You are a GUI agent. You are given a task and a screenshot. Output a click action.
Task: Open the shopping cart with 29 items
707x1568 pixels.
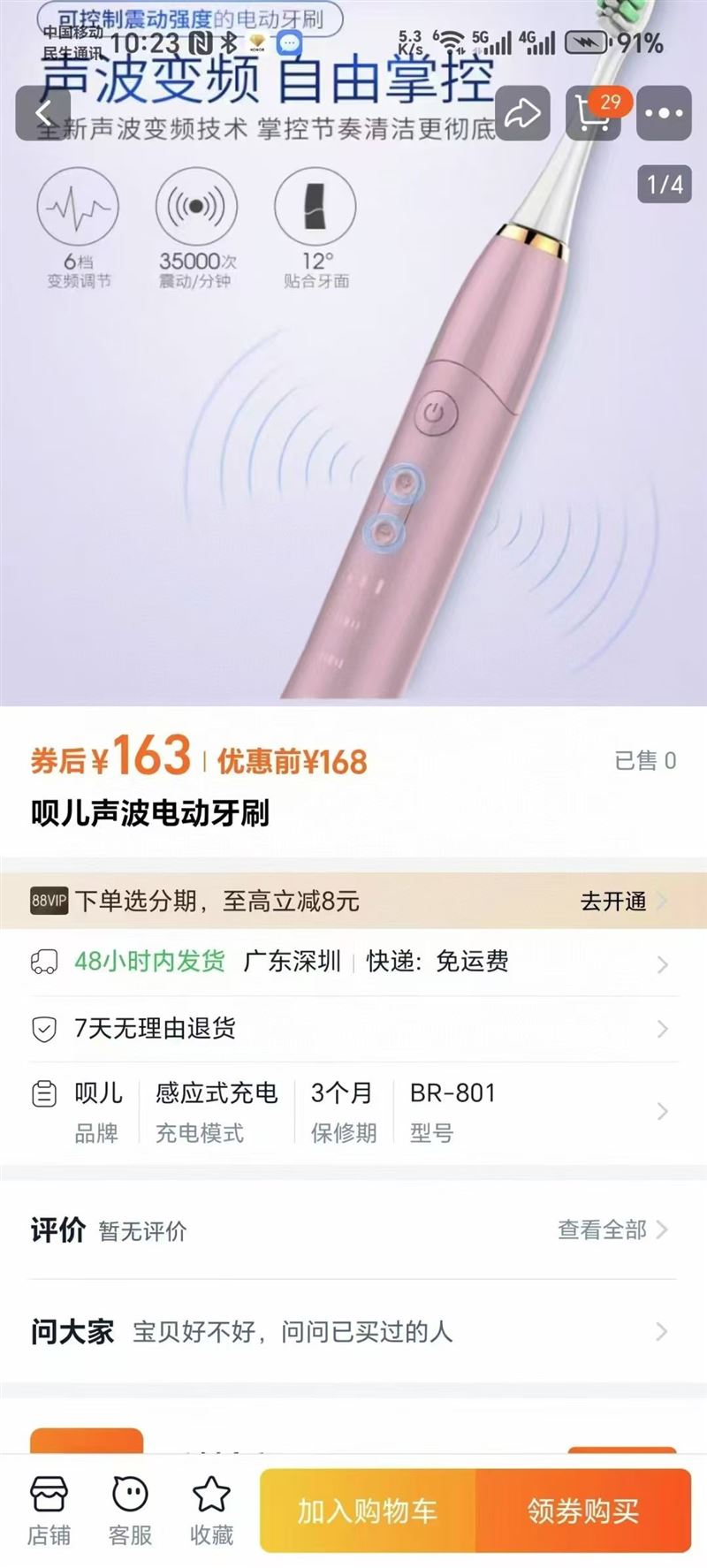[x=593, y=113]
